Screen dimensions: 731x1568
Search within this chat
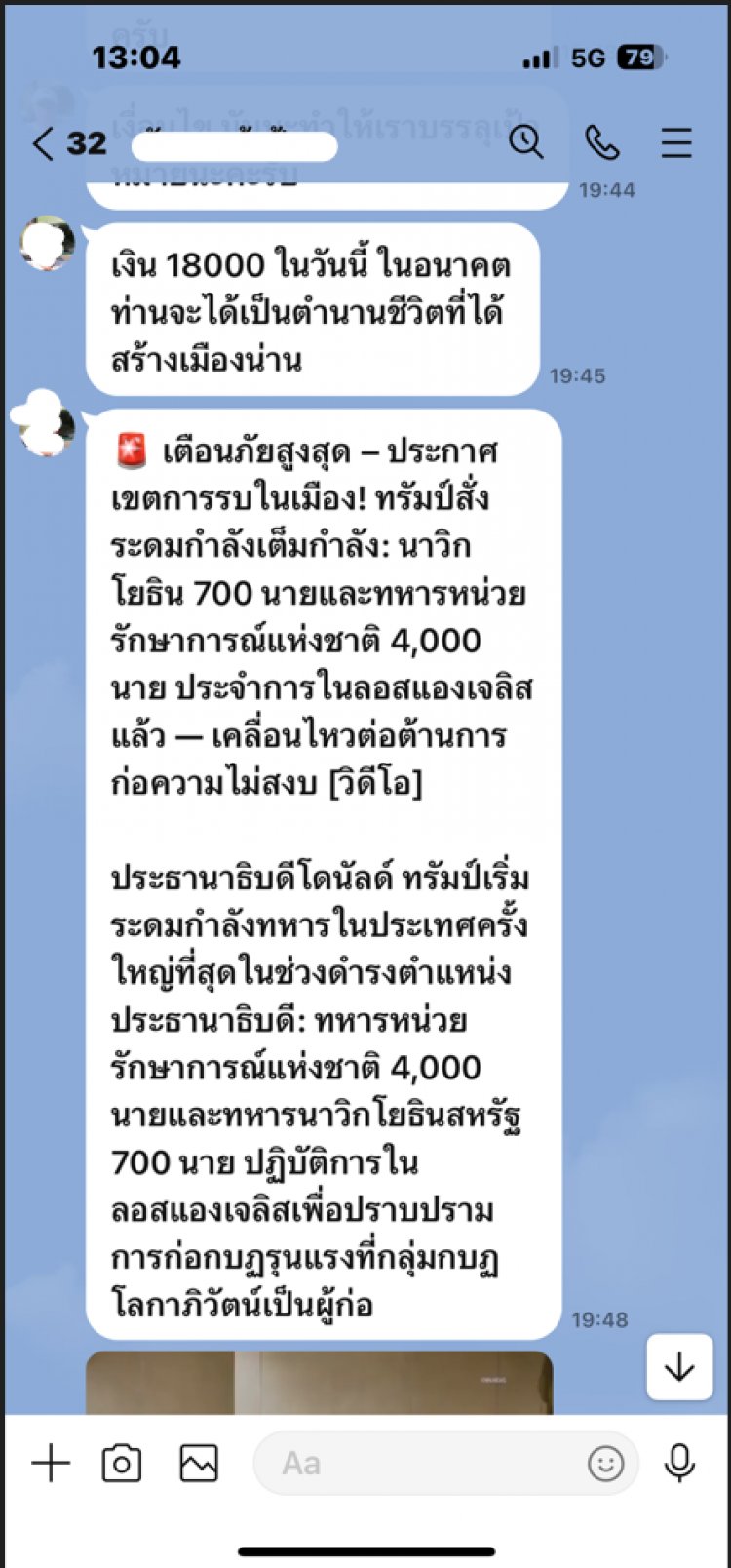526,143
